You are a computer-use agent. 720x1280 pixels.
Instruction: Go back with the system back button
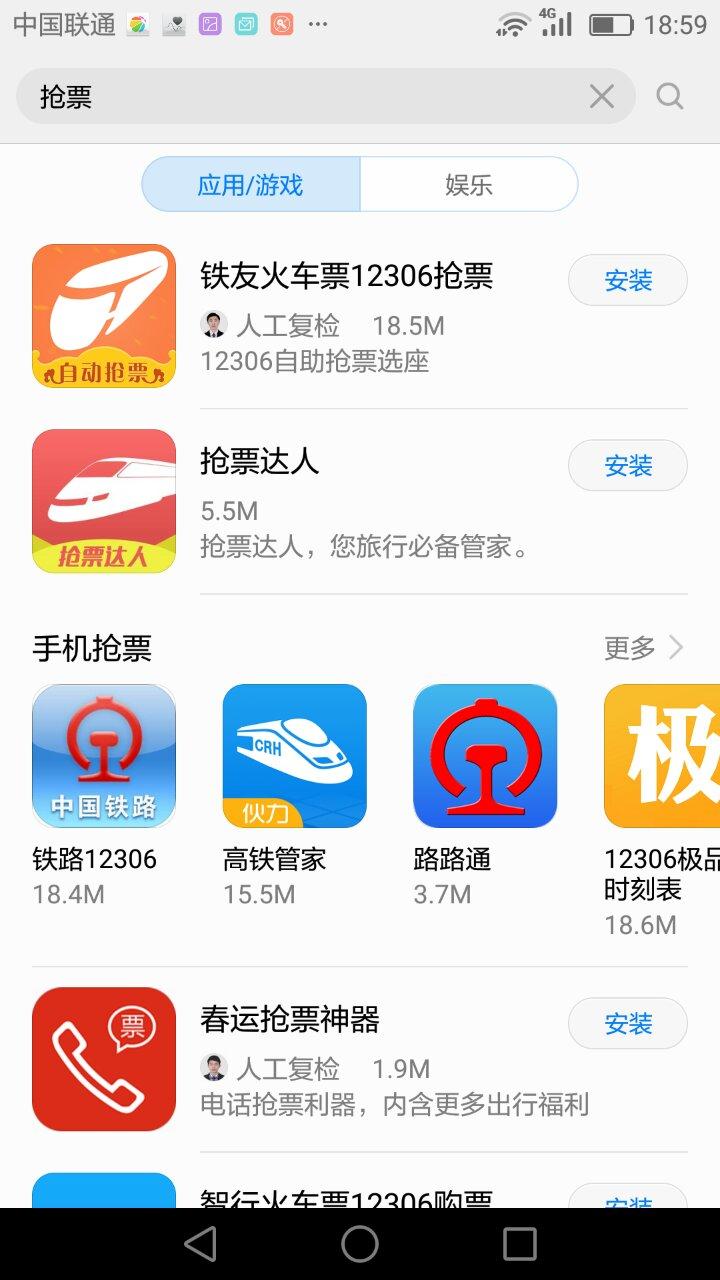pyautogui.click(x=201, y=1244)
